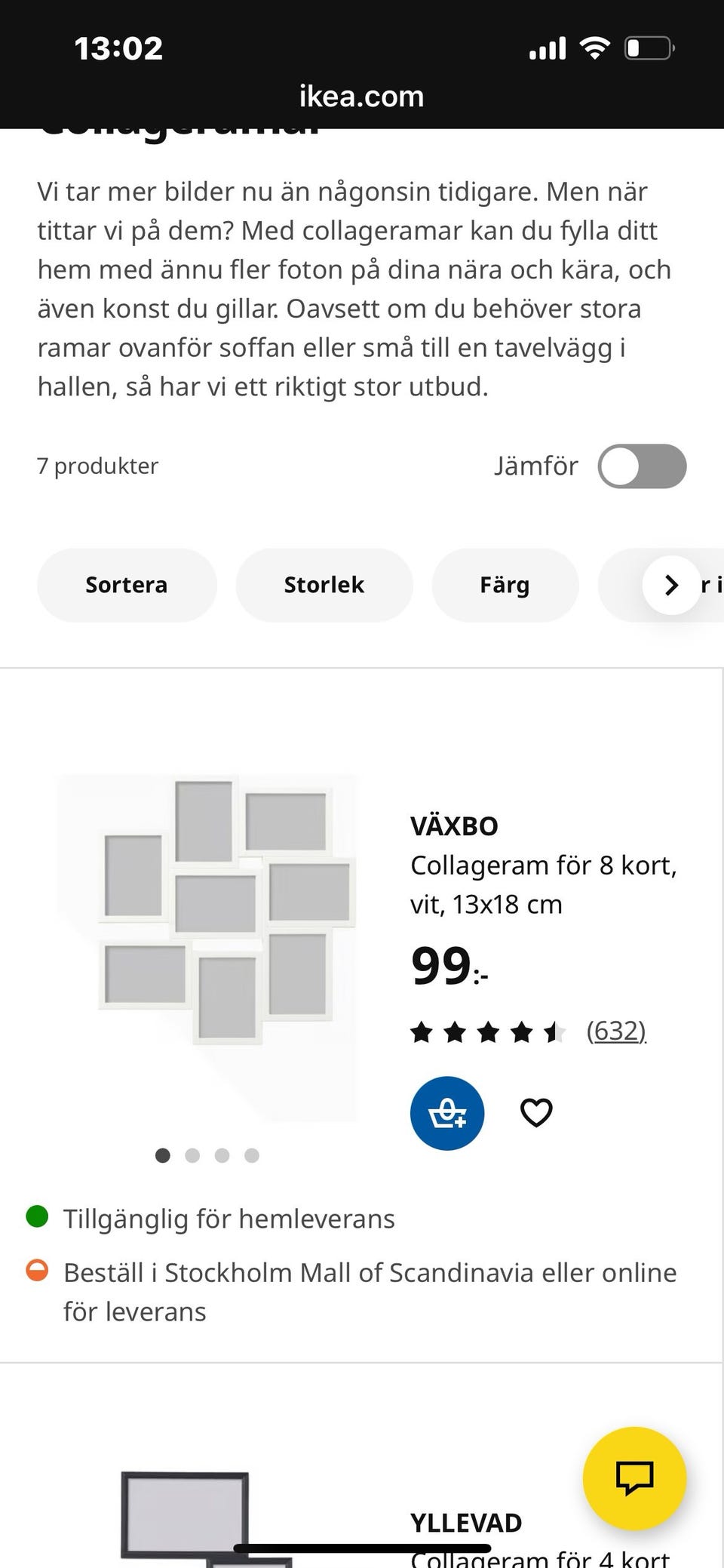The height and width of the screenshot is (1568, 724).
Task: Open the Sortera sorting menu
Action: pyautogui.click(x=127, y=585)
